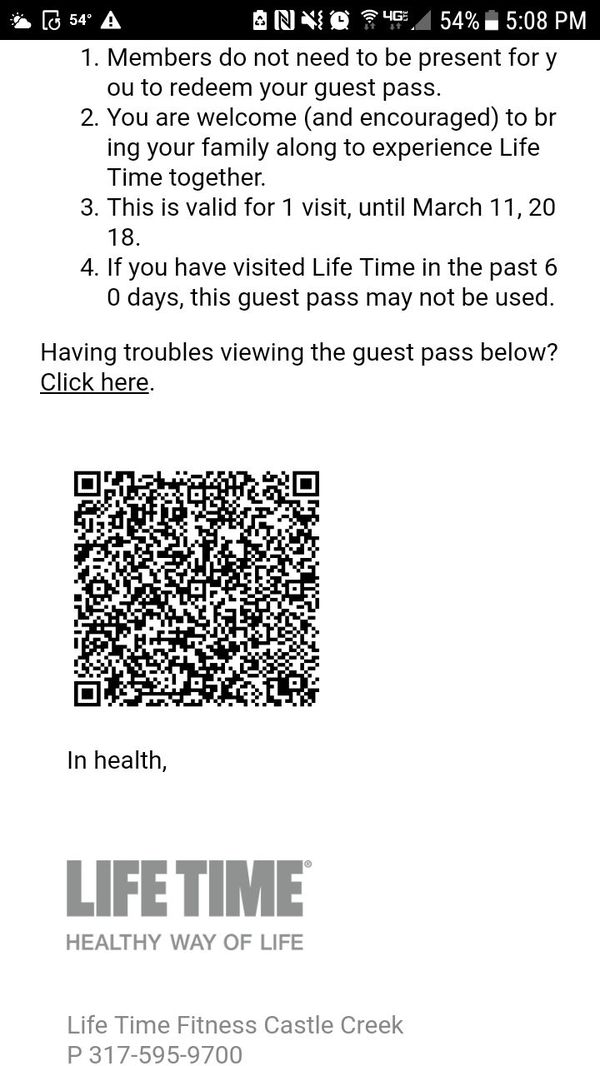Open the "Click here" guest pass link
The width and height of the screenshot is (600, 1066).
94,383
